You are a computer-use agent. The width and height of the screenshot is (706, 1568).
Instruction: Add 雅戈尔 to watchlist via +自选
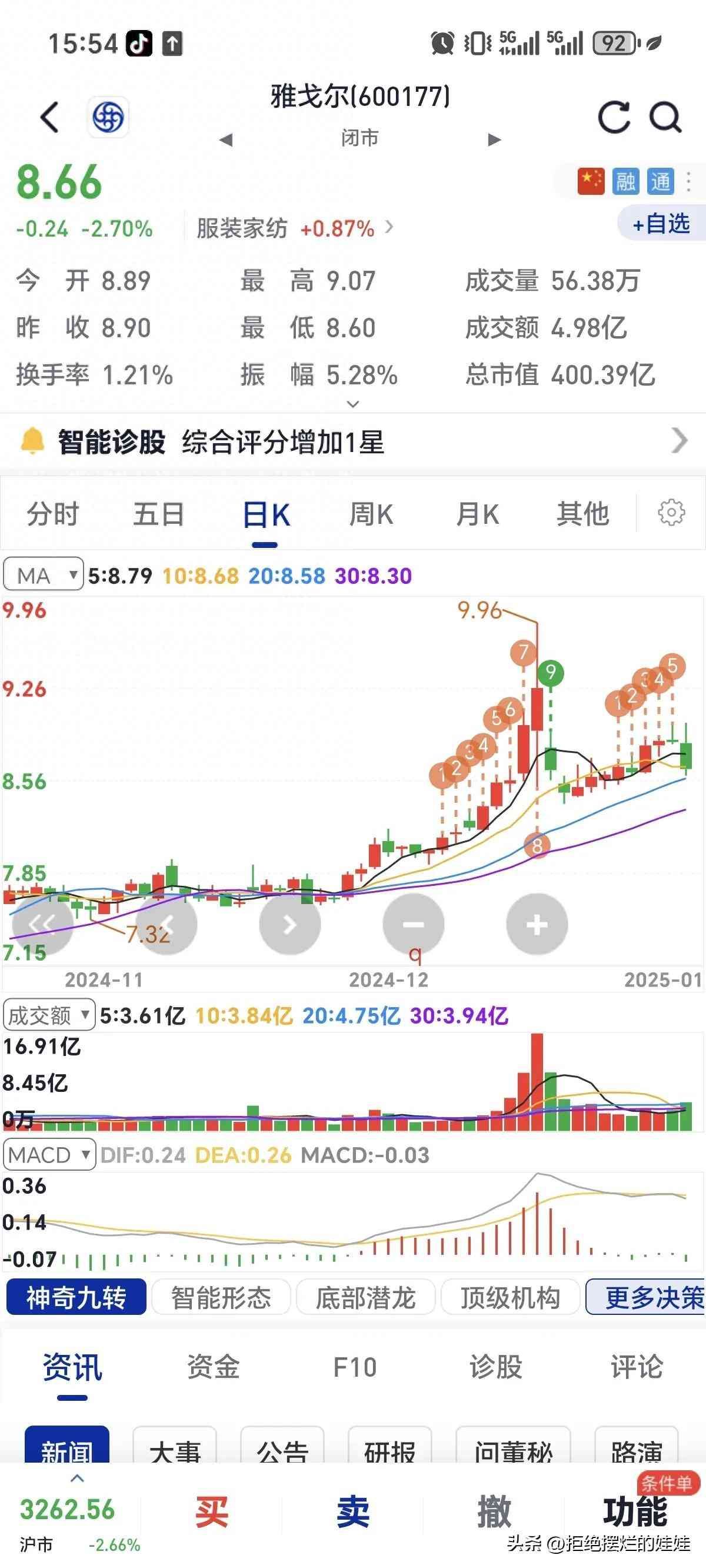point(661,224)
